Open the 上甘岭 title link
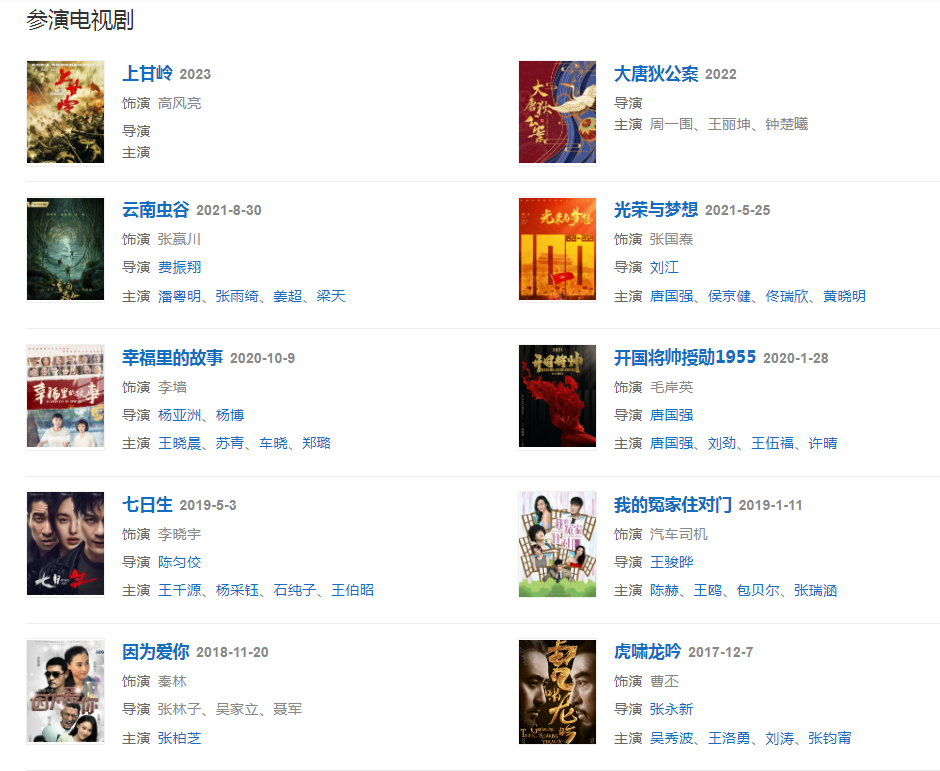Viewport: 940px width, 771px height. 147,74
